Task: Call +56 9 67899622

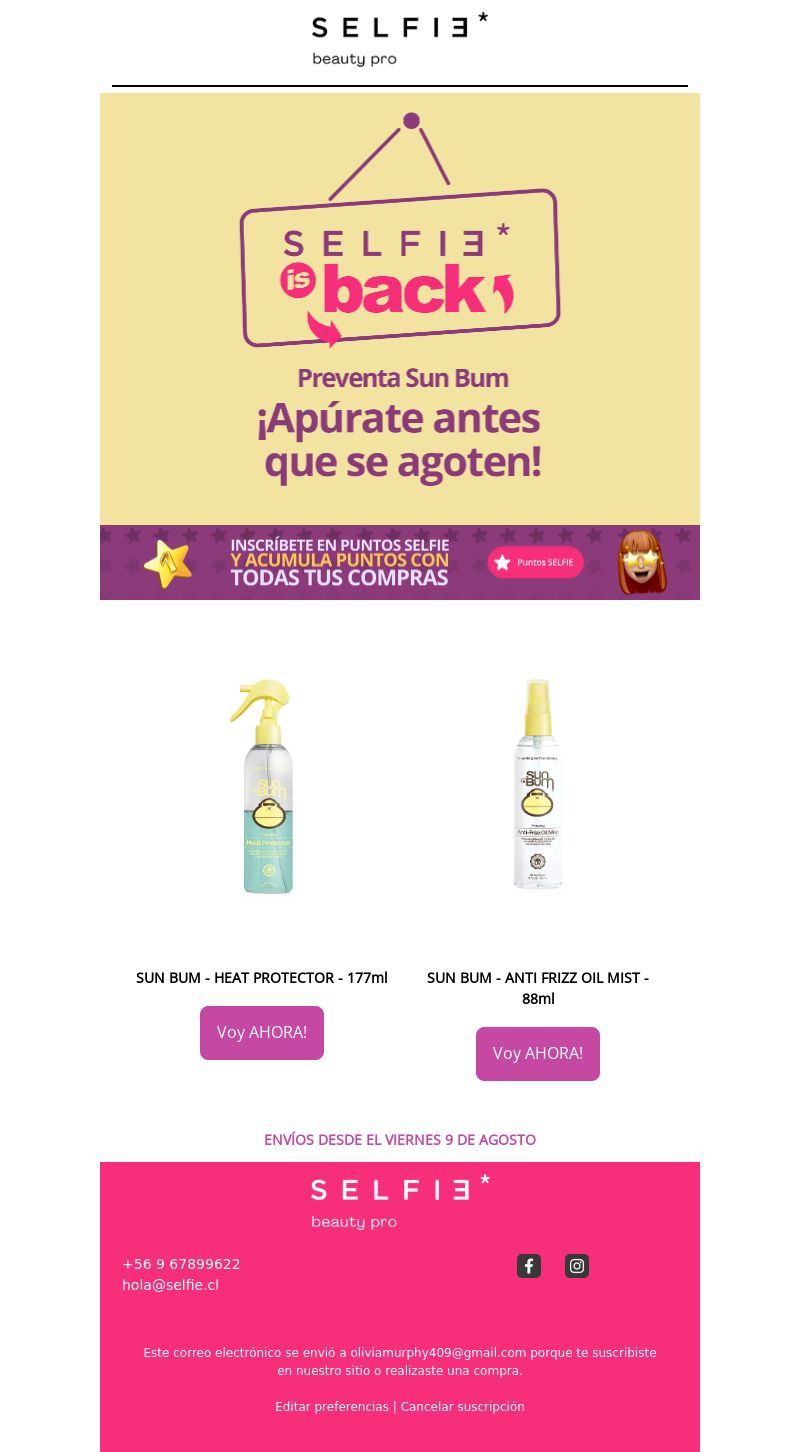Action: pyautogui.click(x=181, y=1264)
